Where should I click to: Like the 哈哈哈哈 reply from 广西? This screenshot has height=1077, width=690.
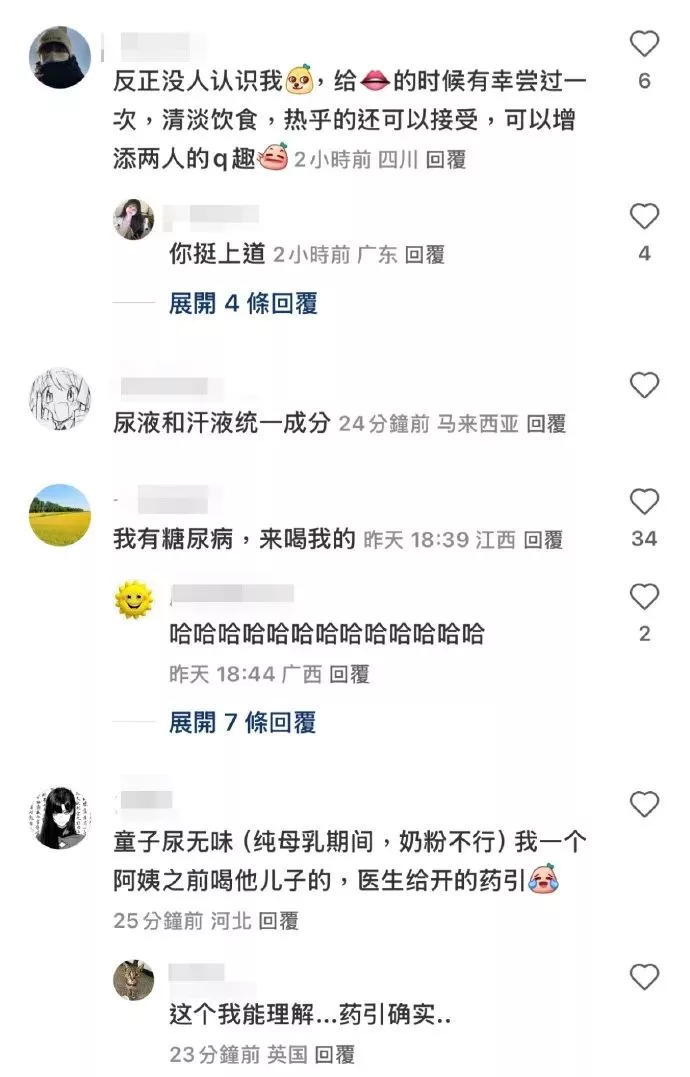click(x=645, y=598)
